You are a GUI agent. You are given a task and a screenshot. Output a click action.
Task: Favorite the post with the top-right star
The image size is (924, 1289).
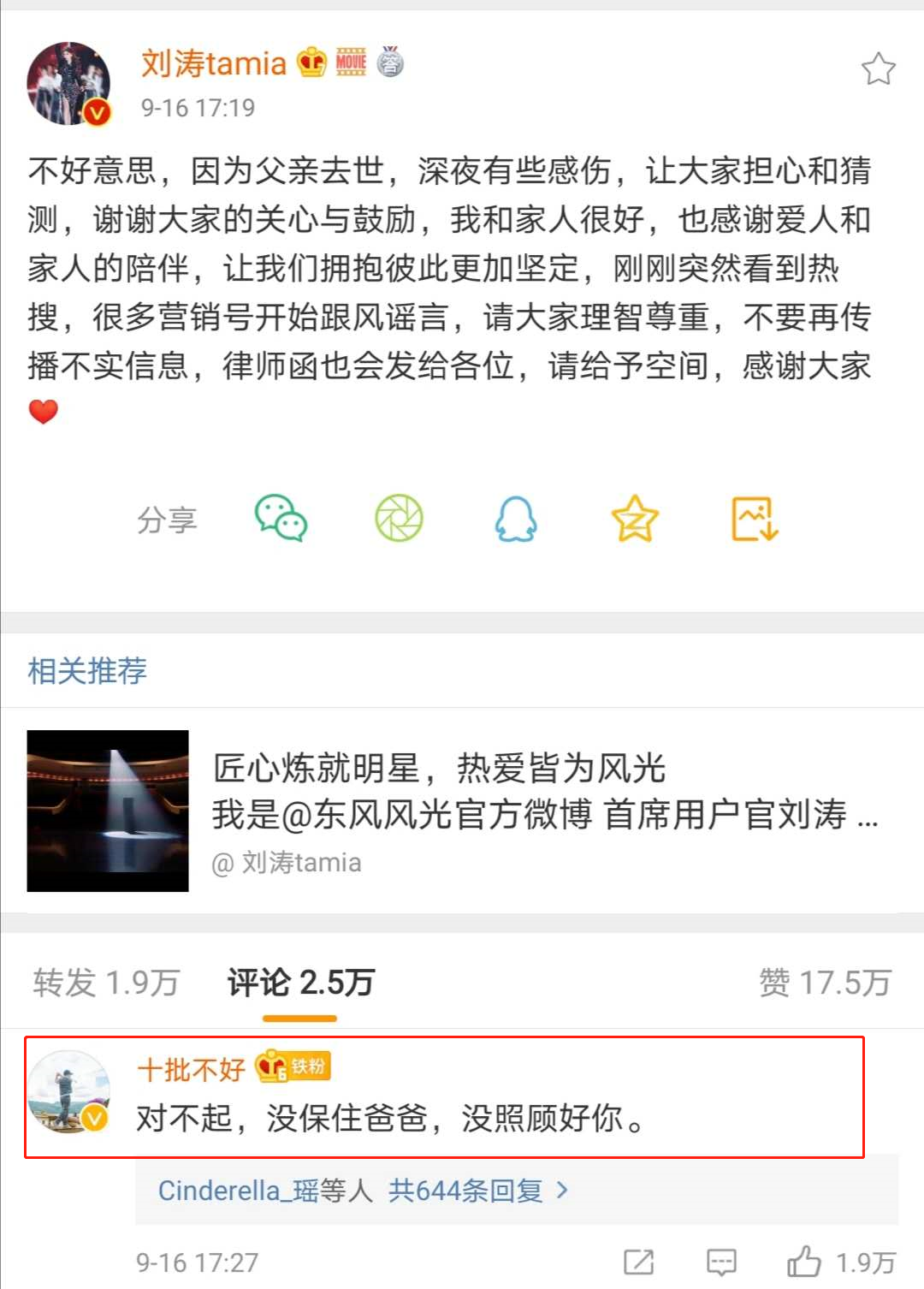(x=879, y=67)
